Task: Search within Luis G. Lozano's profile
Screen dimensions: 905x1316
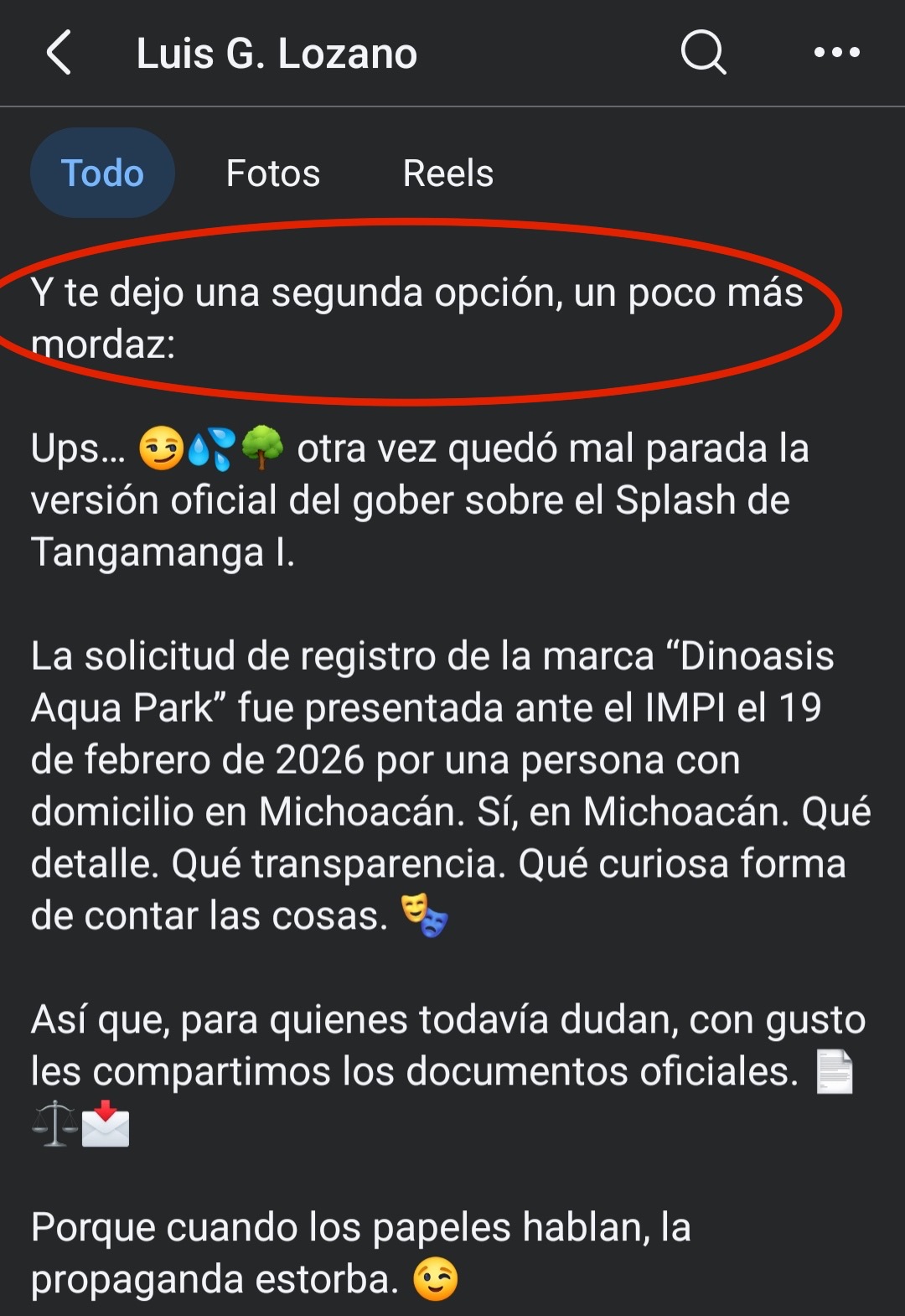Action: point(702,54)
